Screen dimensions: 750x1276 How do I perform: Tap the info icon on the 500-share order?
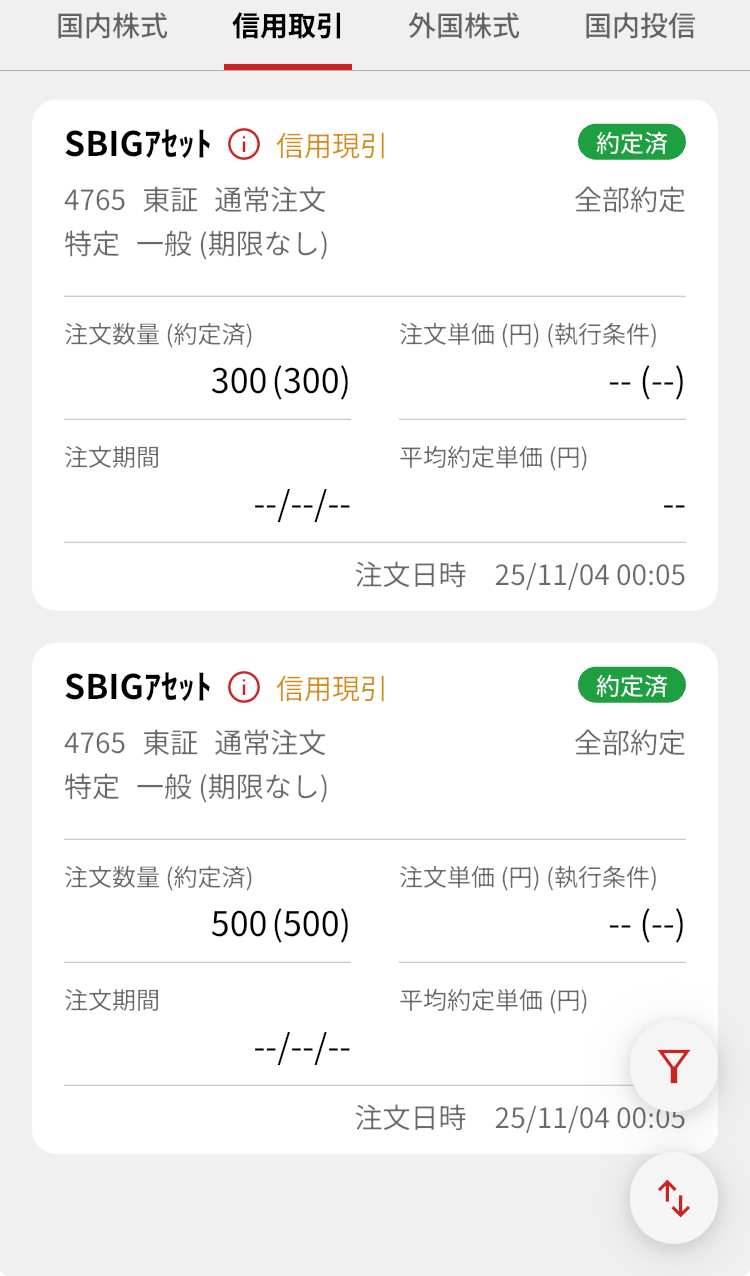coord(244,688)
